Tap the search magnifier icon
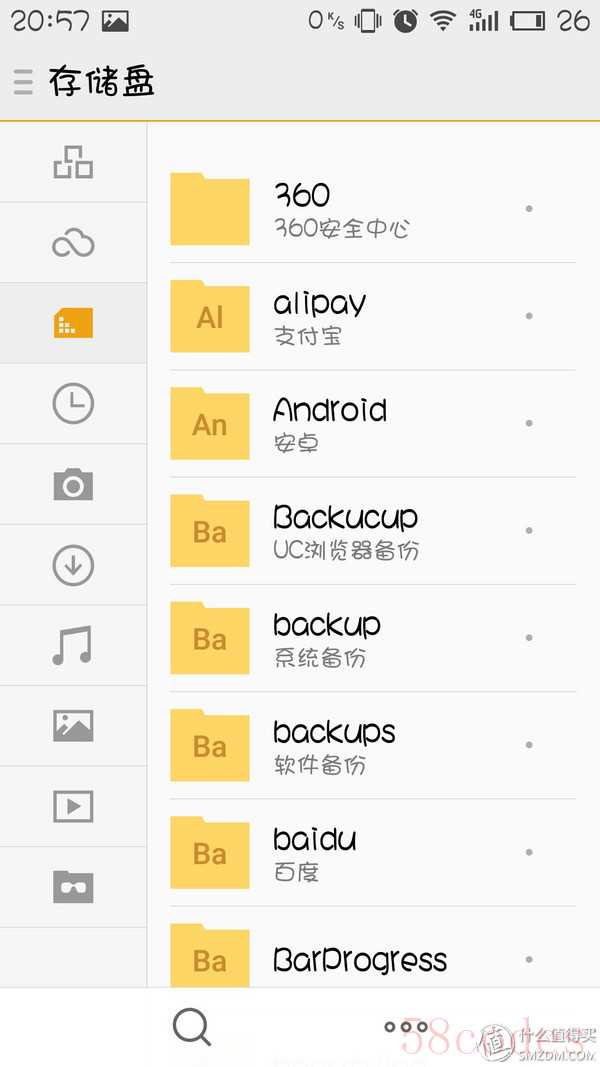The image size is (600, 1067). pos(192,1027)
